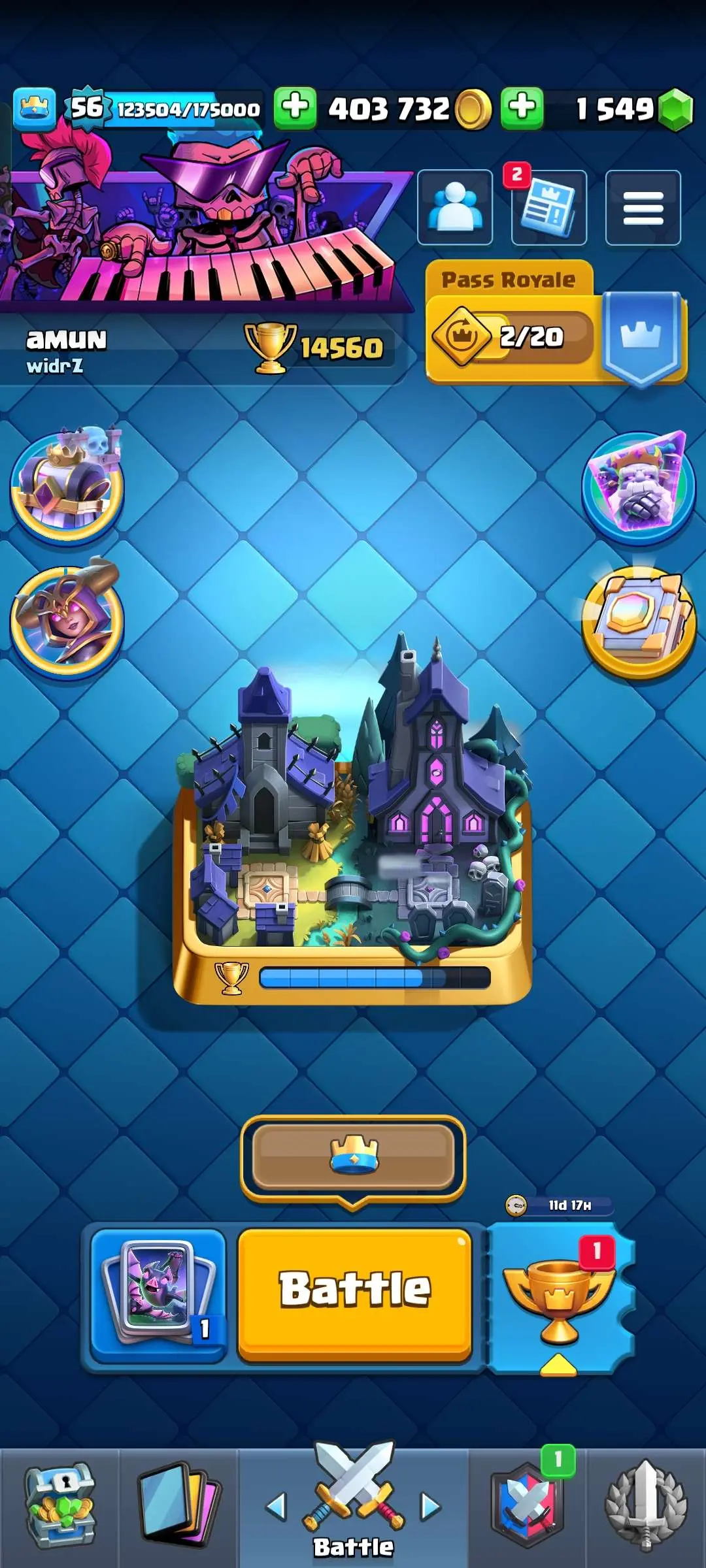This screenshot has height=1568, width=706.
Task: Open the friends icon
Action: 455,207
